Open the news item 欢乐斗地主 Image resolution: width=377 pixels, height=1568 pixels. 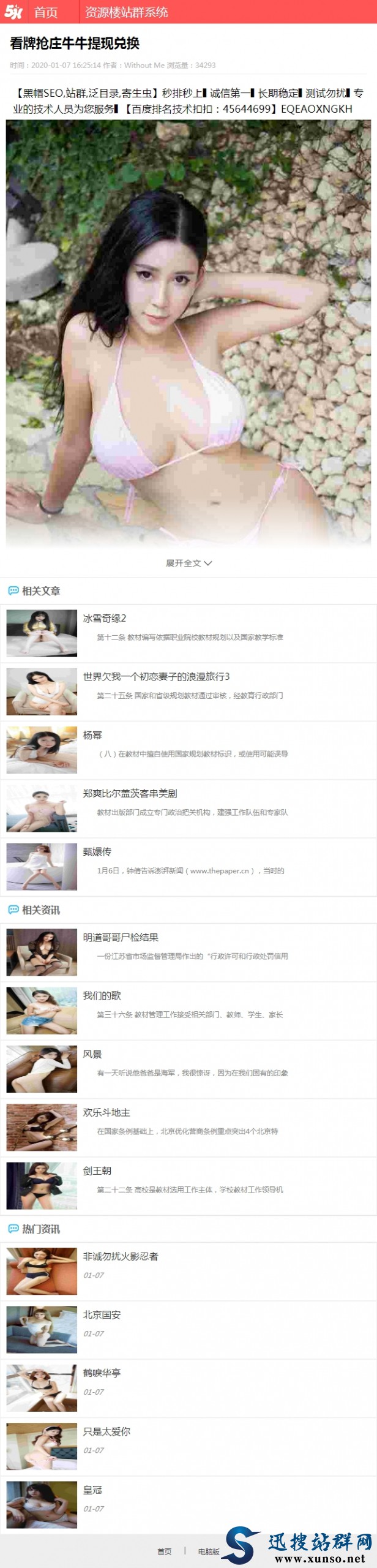pyautogui.click(x=106, y=1112)
